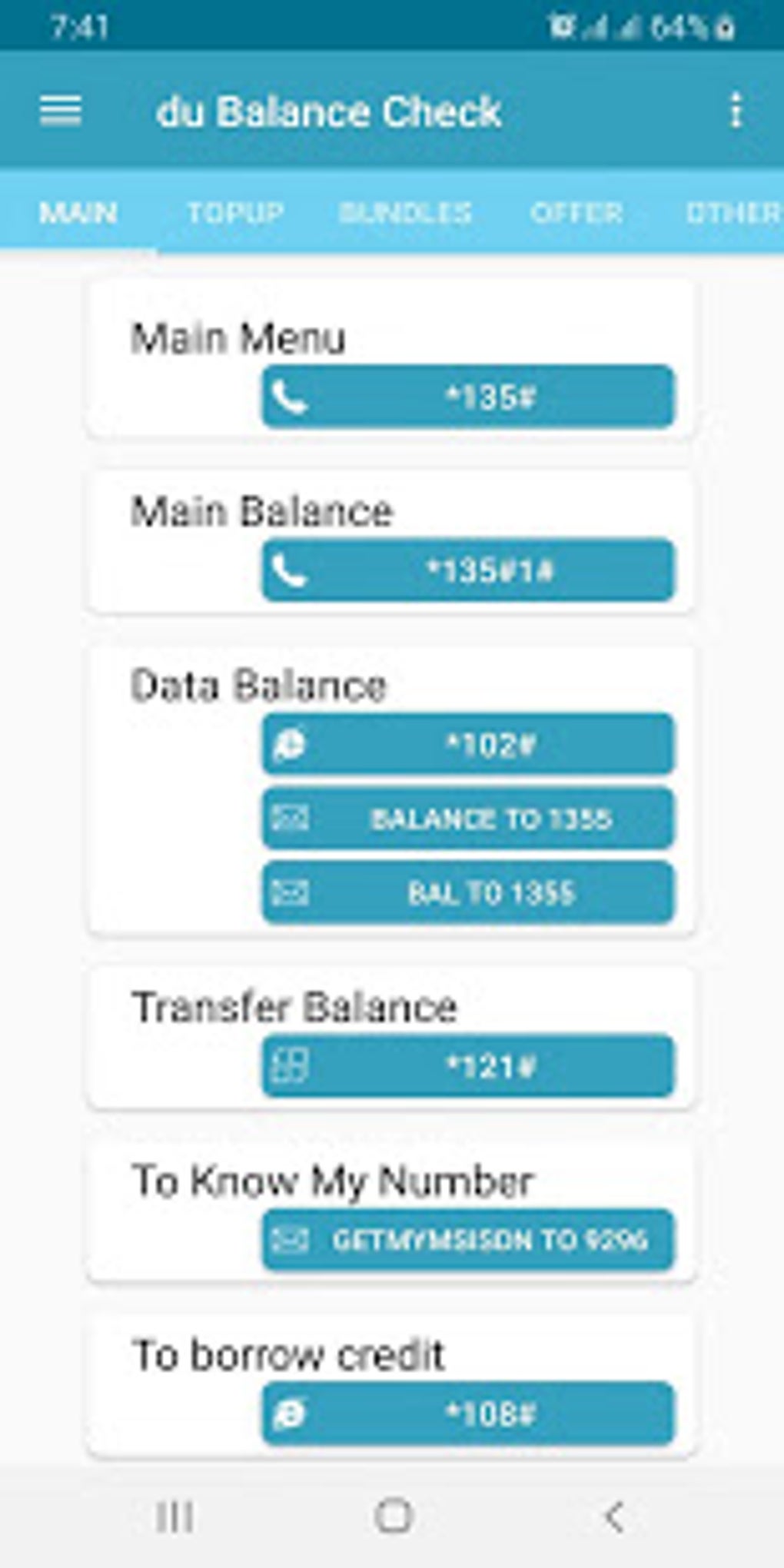Open the Offer tab
Image resolution: width=784 pixels, height=1568 pixels.
(x=576, y=212)
